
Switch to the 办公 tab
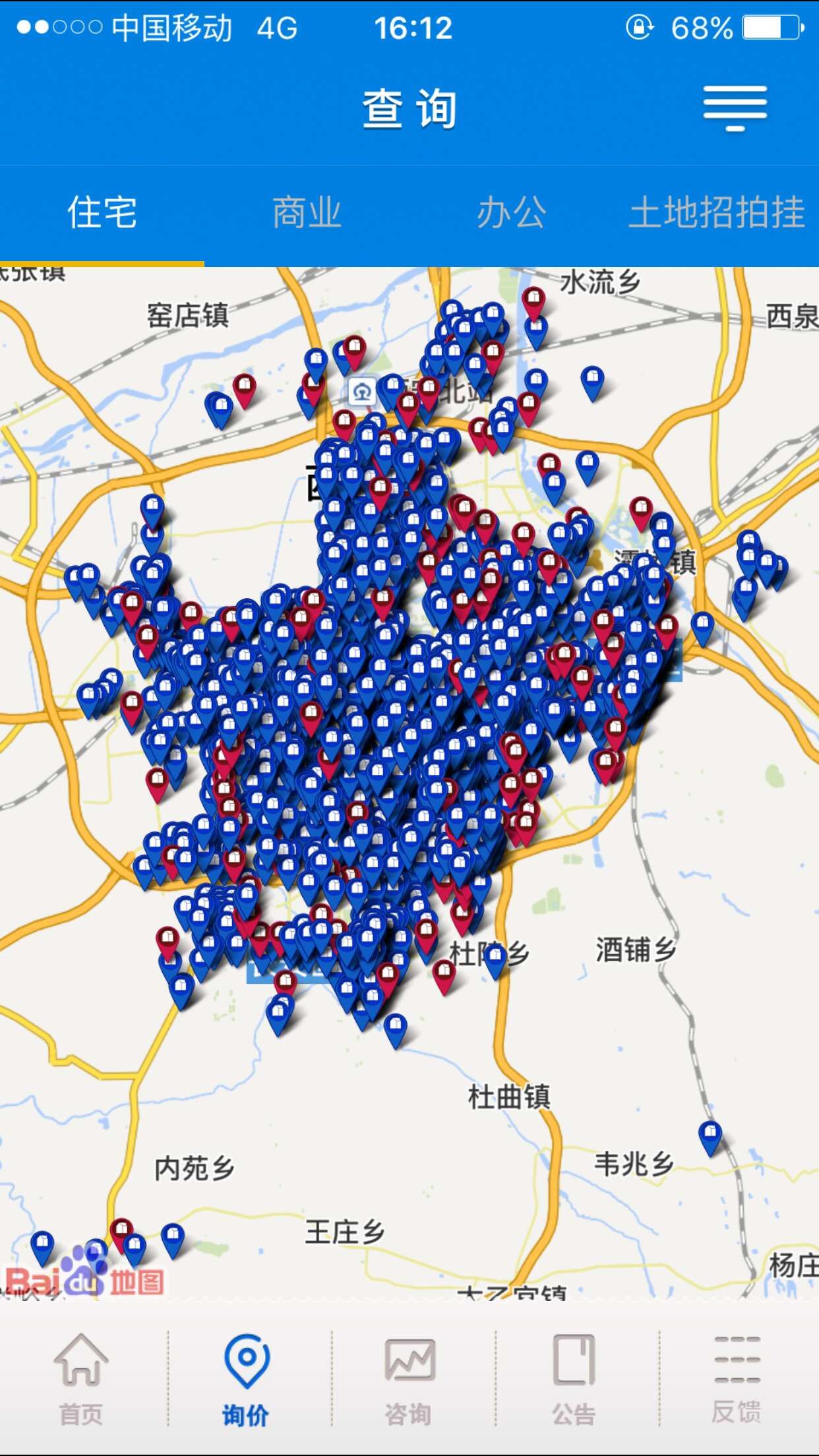point(511,213)
